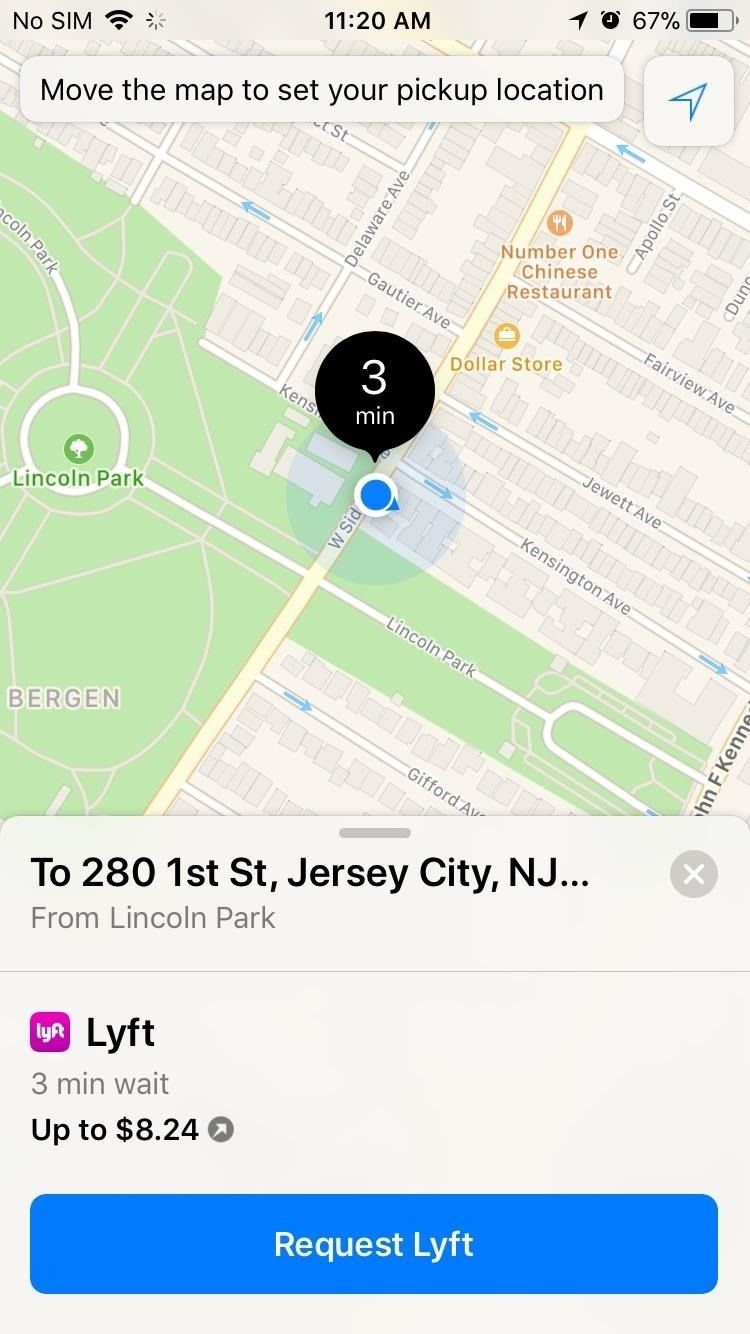Tap the battery indicator
Screen dimensions: 750x1334
714,19
